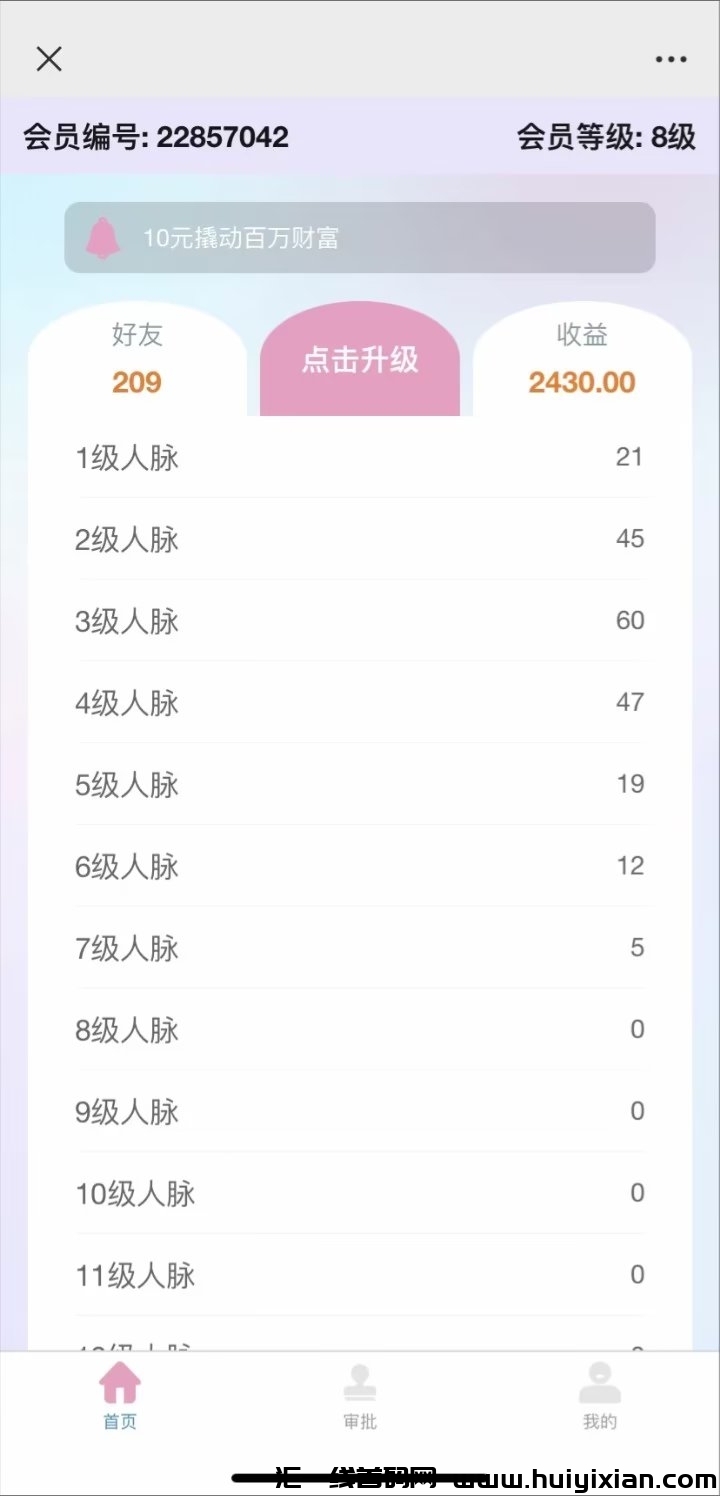Switch to the 首页 home tab
Viewport: 720px width, 1496px height.
click(120, 1395)
